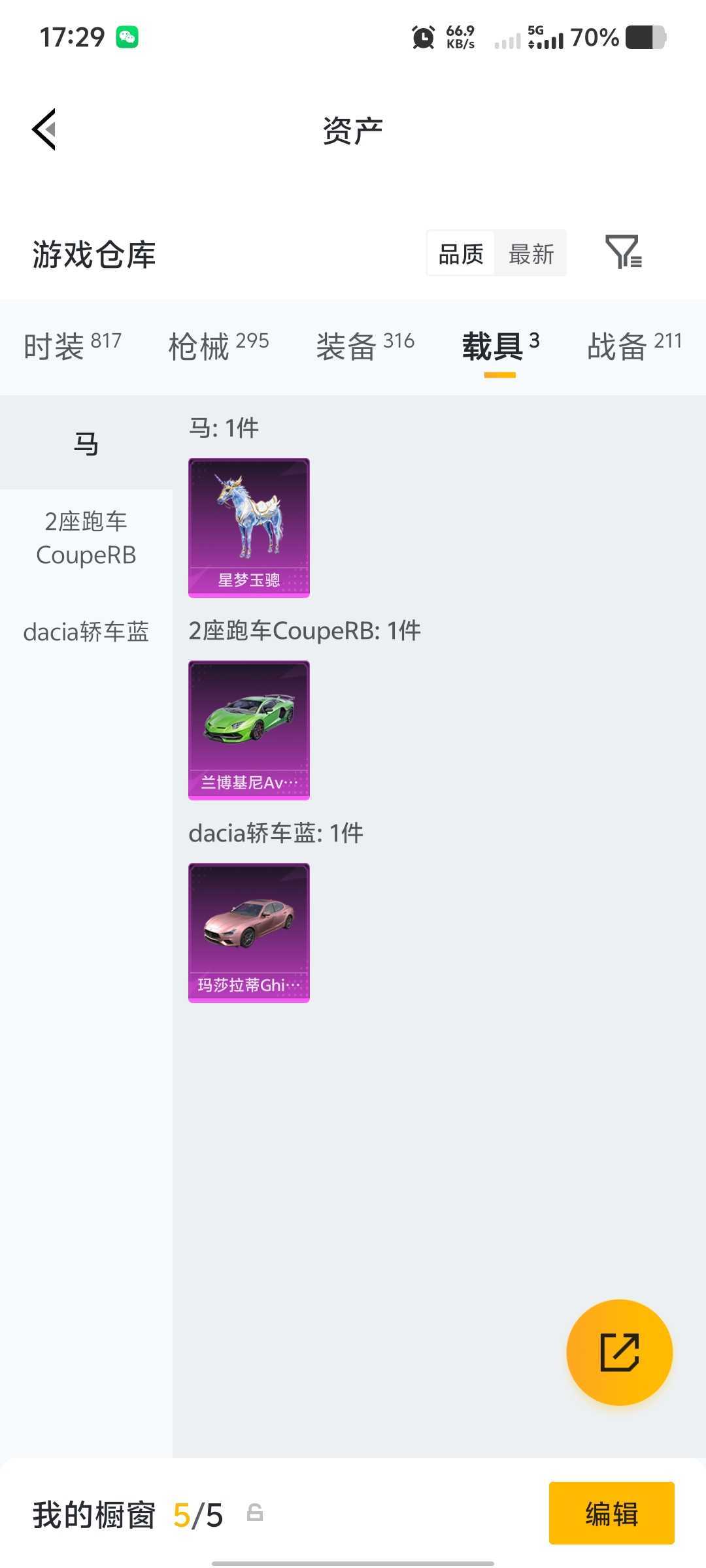Jump to dacia轿车蓝 category
The width and height of the screenshot is (706, 1568).
point(86,632)
